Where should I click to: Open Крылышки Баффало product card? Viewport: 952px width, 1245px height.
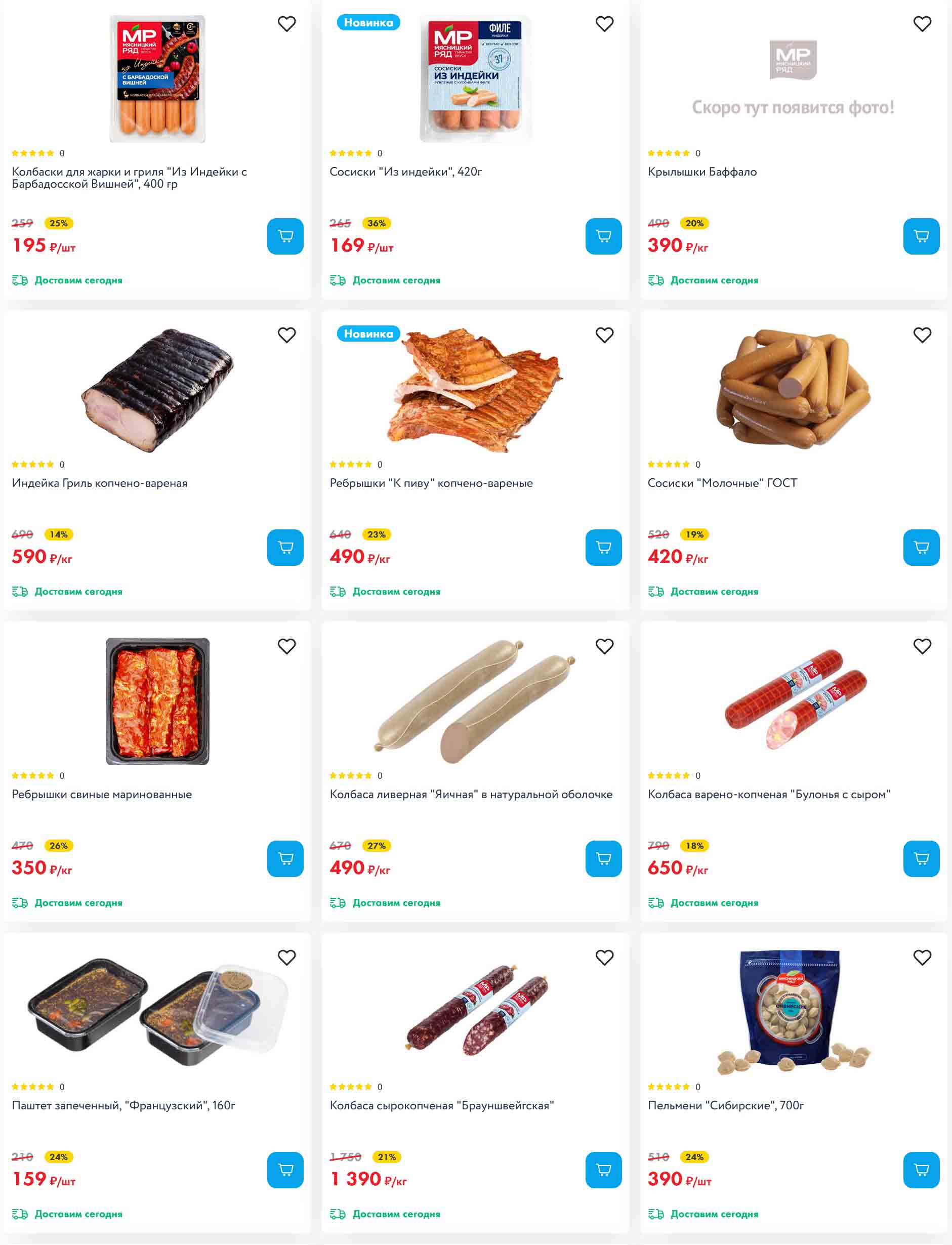(701, 172)
